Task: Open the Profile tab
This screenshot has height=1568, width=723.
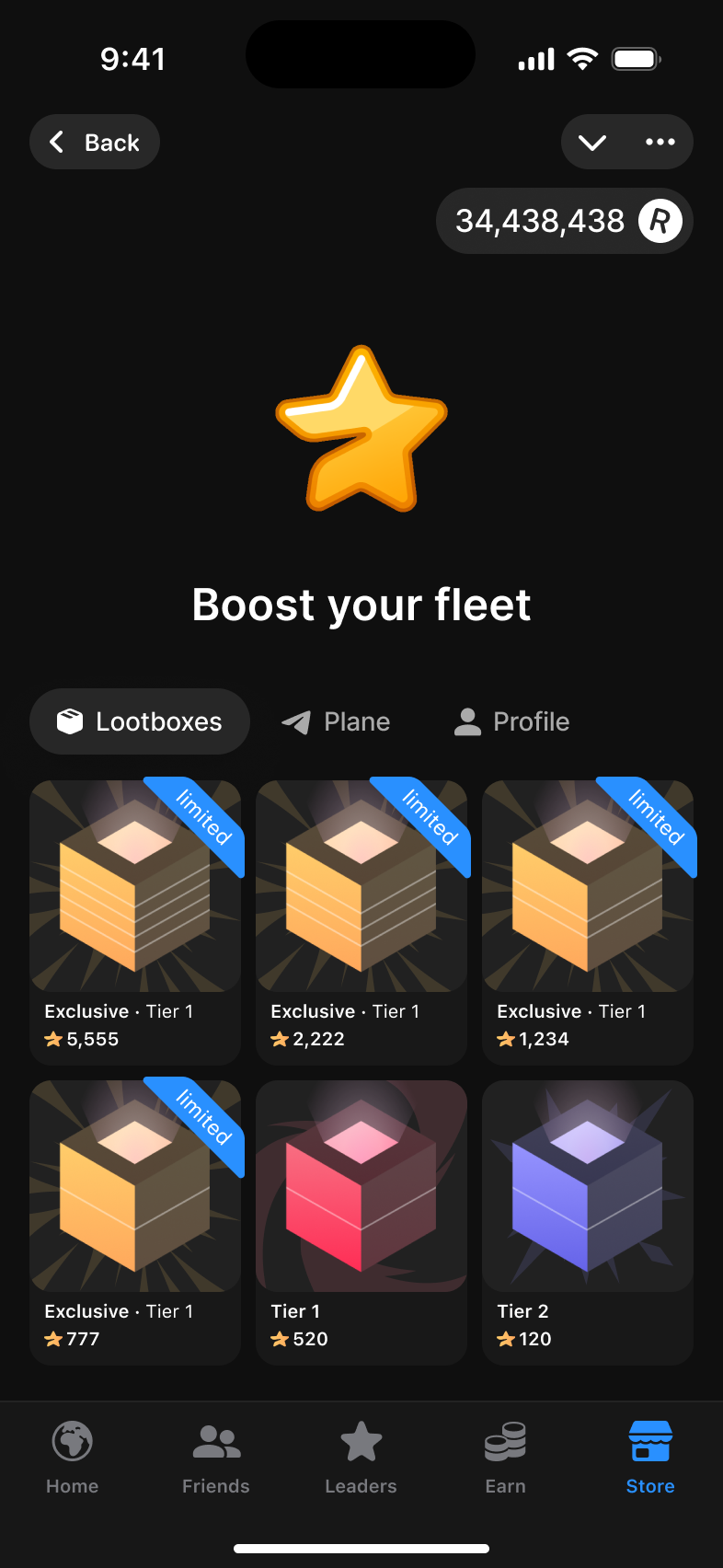Action: [x=511, y=721]
